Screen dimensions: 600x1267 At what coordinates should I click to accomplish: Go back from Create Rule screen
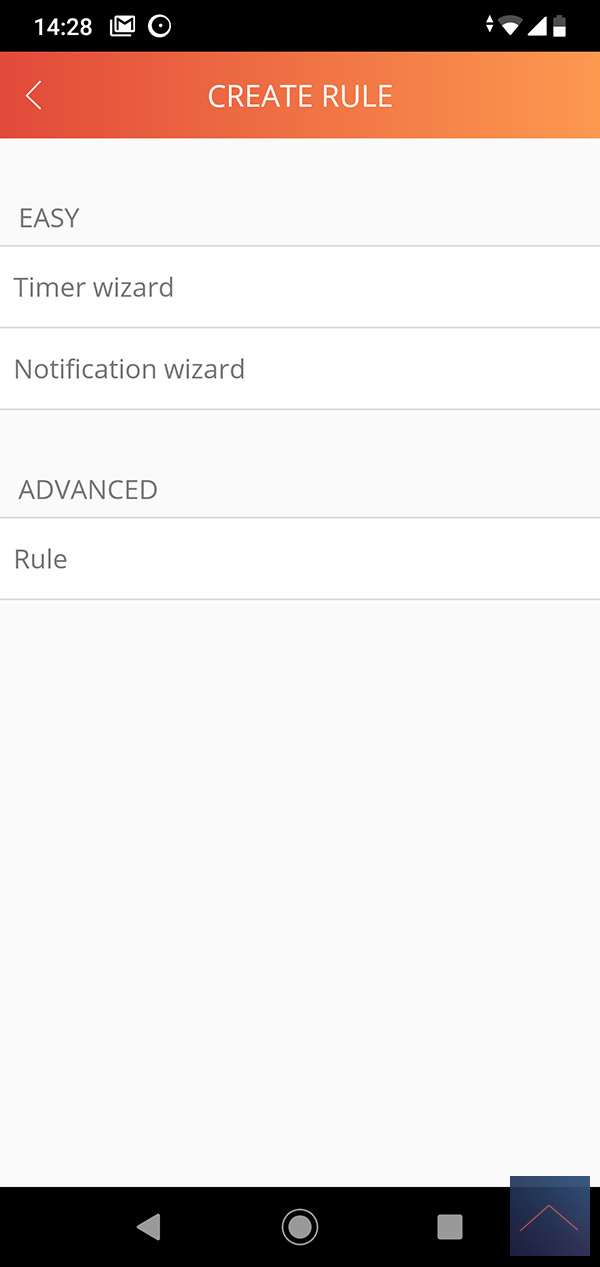pos(34,96)
